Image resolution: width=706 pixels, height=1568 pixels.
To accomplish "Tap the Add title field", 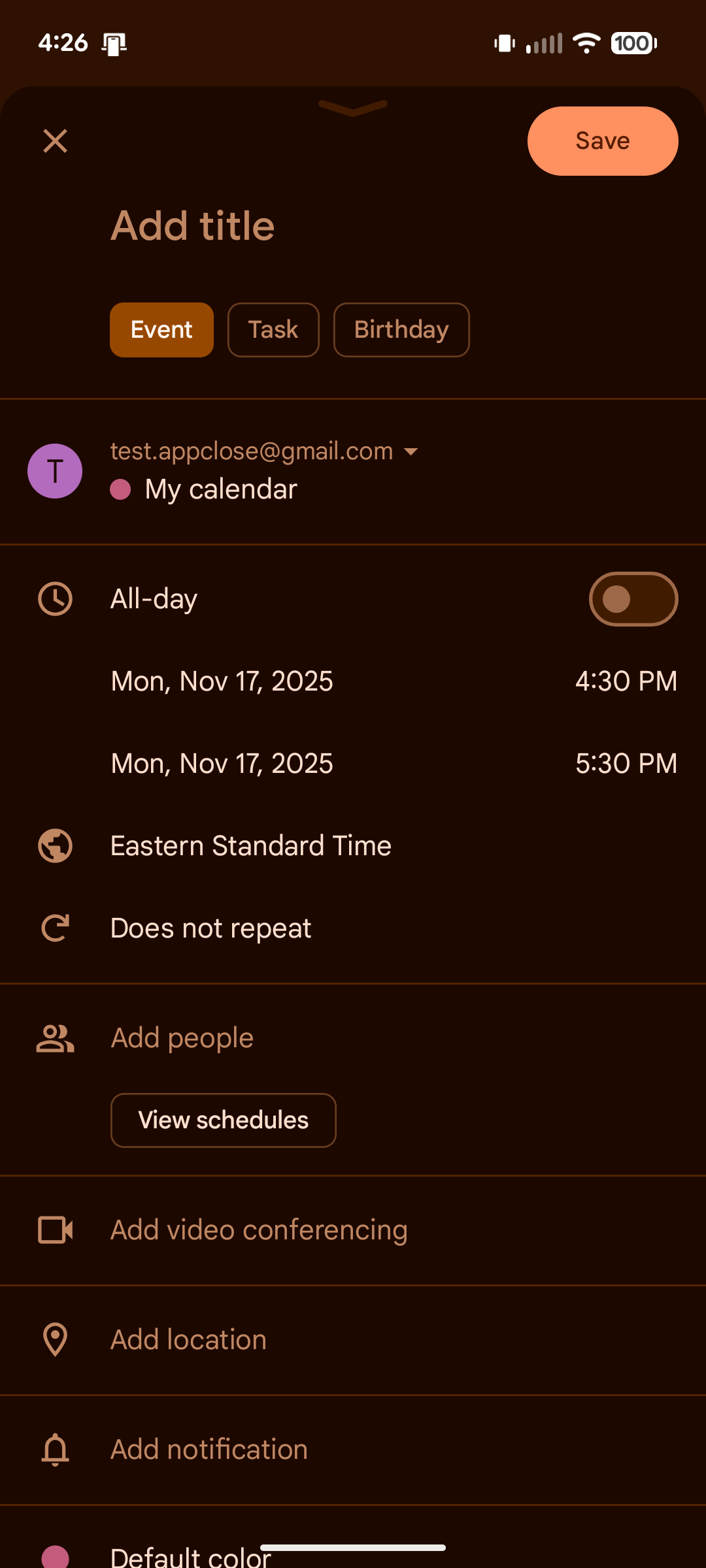I will tap(192, 226).
